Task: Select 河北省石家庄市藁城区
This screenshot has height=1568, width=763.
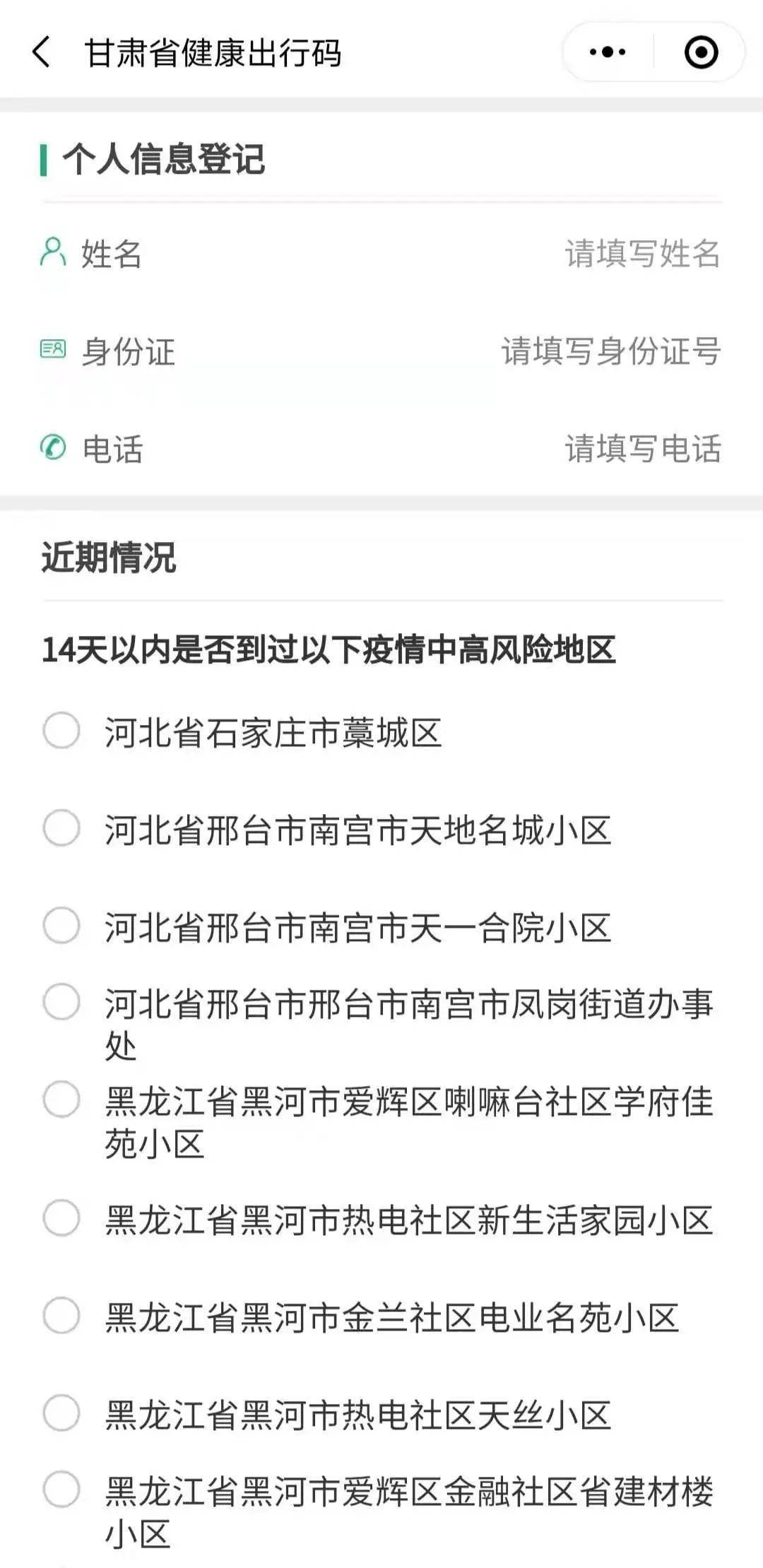Action: coord(61,731)
